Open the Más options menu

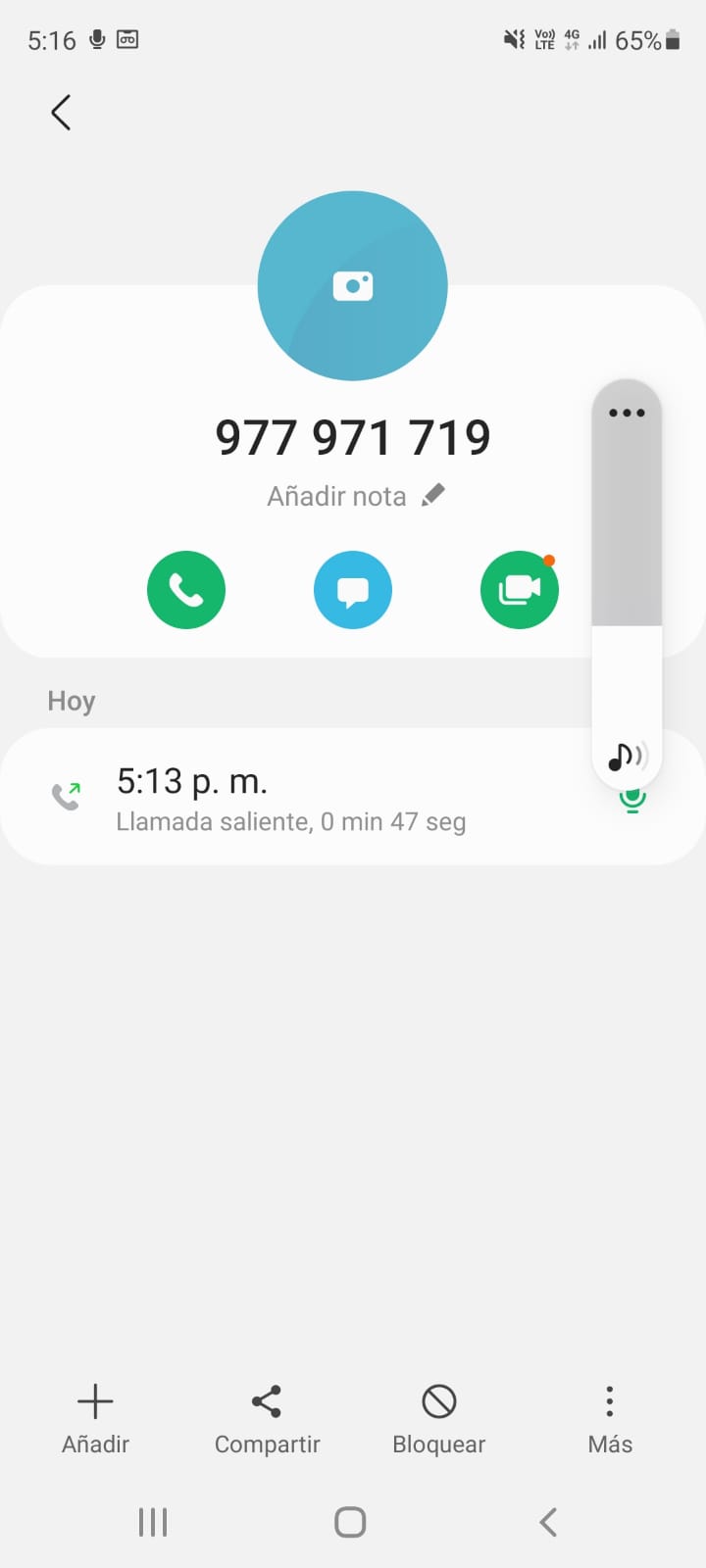pyautogui.click(x=610, y=1420)
